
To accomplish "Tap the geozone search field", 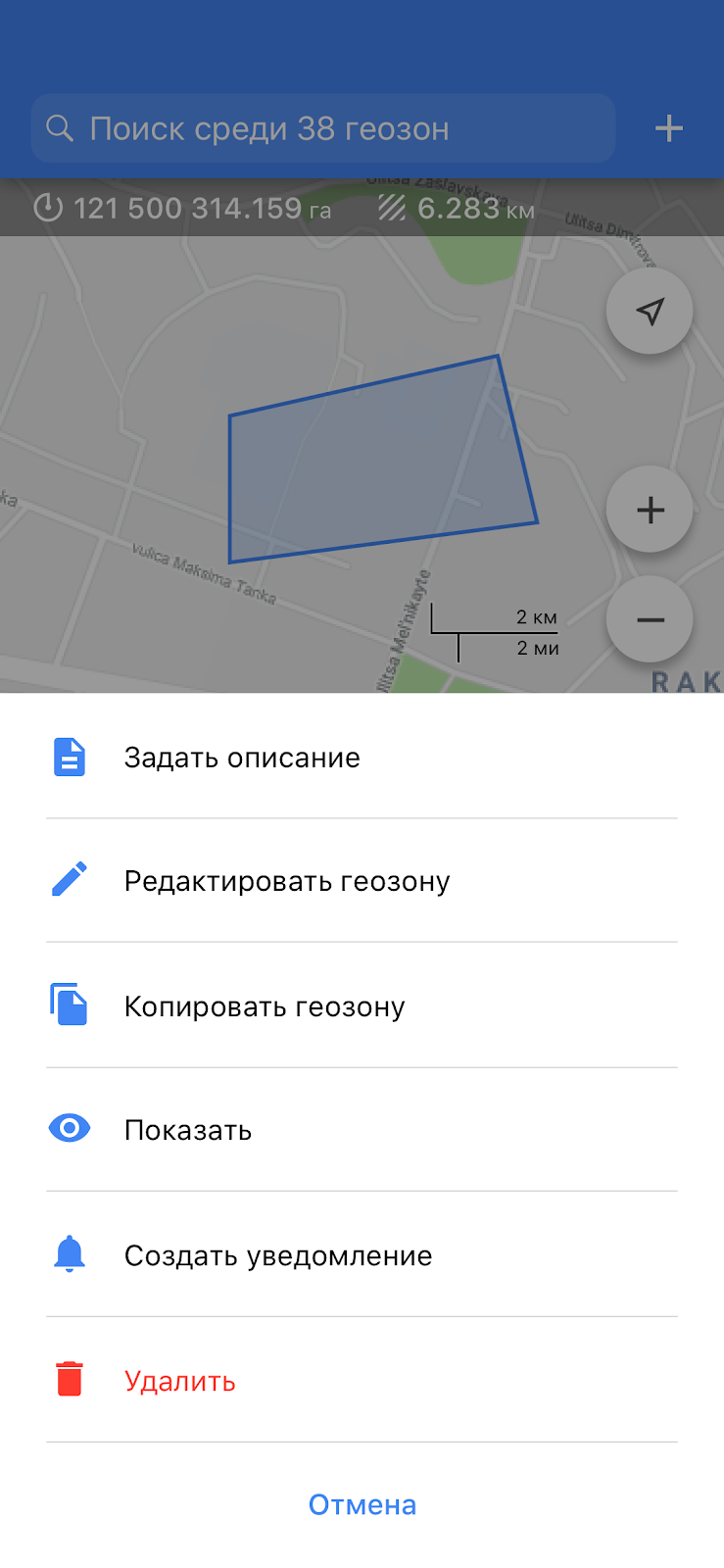I will tap(323, 128).
